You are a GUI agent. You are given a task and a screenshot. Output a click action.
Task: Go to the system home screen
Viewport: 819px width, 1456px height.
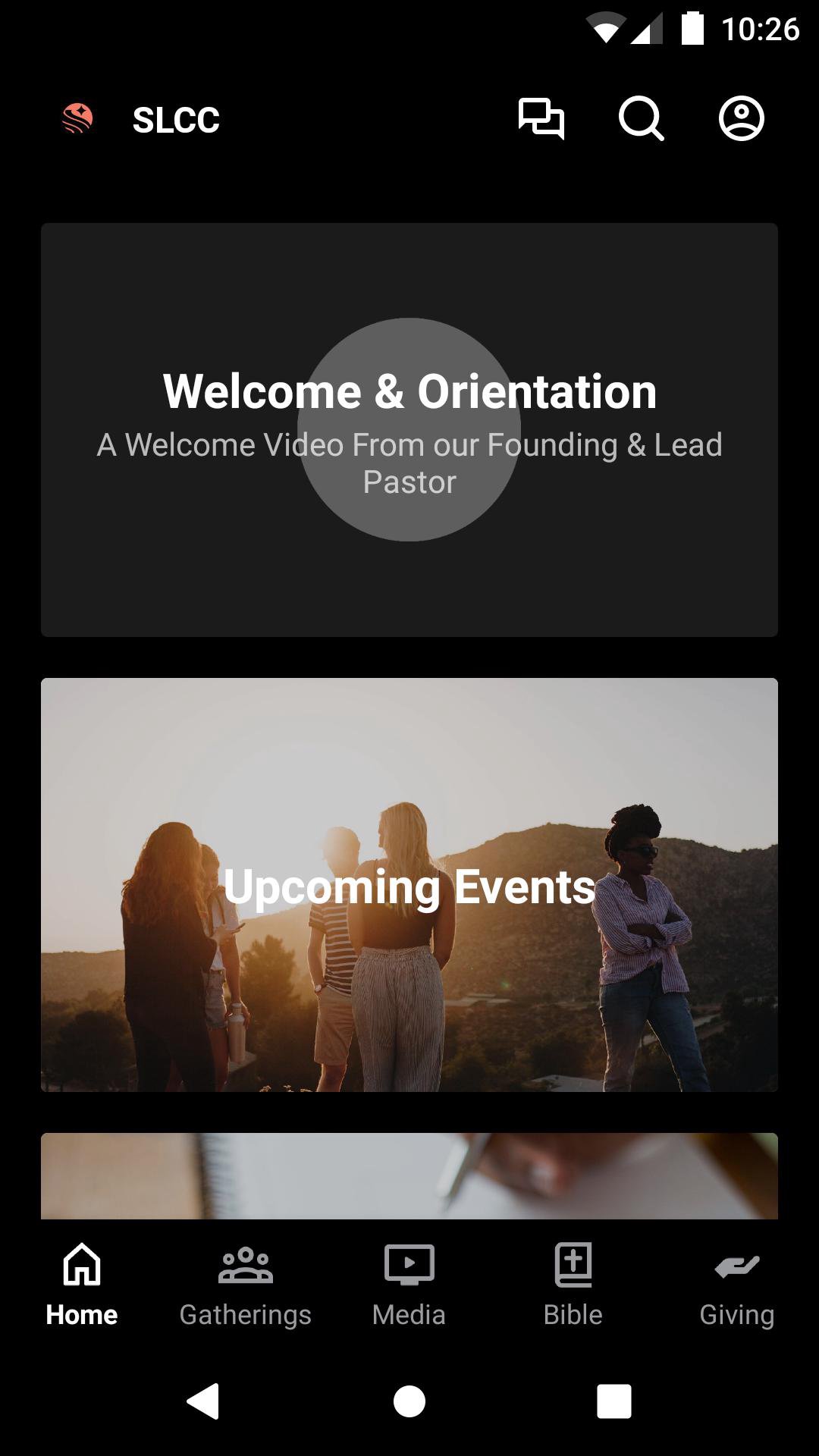[x=409, y=1401]
